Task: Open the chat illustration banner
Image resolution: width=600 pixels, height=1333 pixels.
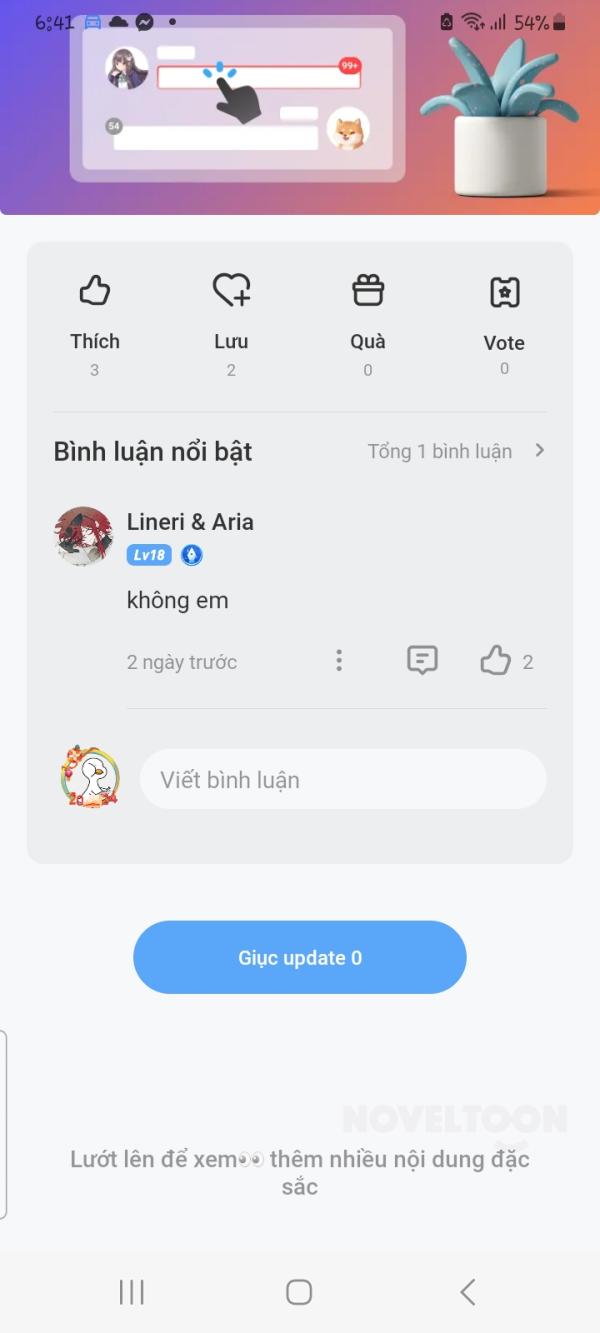Action: pyautogui.click(x=300, y=107)
